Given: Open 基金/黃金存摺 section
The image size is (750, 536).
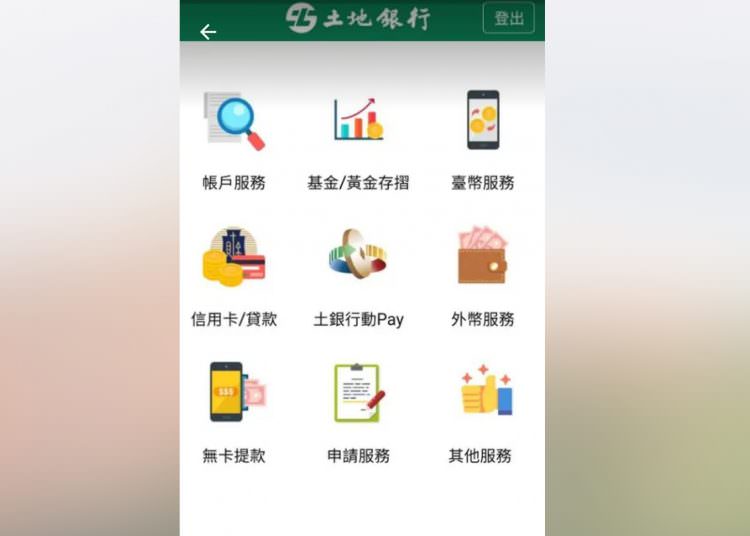Looking at the screenshot, I should tap(358, 140).
